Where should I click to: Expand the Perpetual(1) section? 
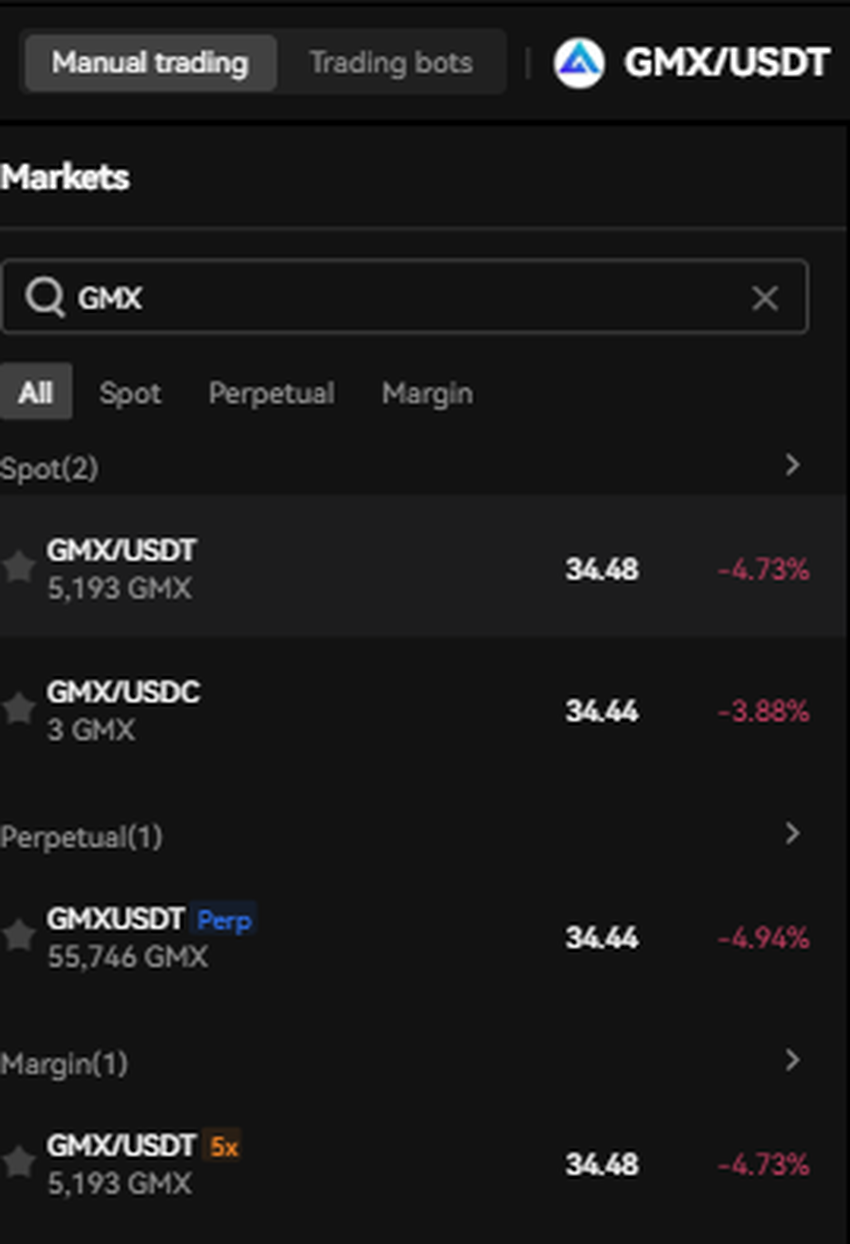[792, 833]
